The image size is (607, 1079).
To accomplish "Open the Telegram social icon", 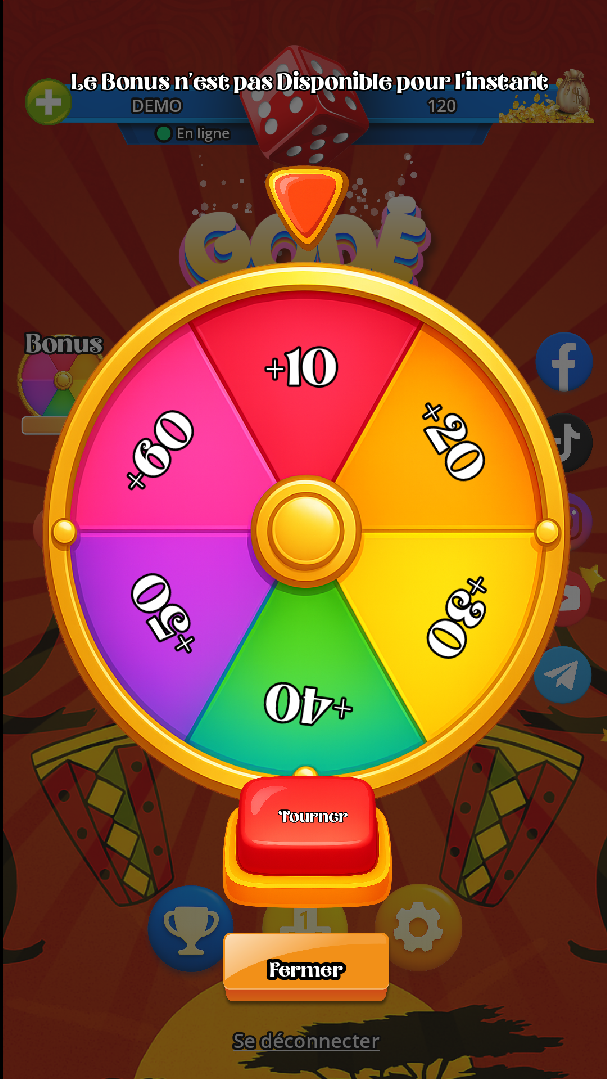I will tap(563, 676).
